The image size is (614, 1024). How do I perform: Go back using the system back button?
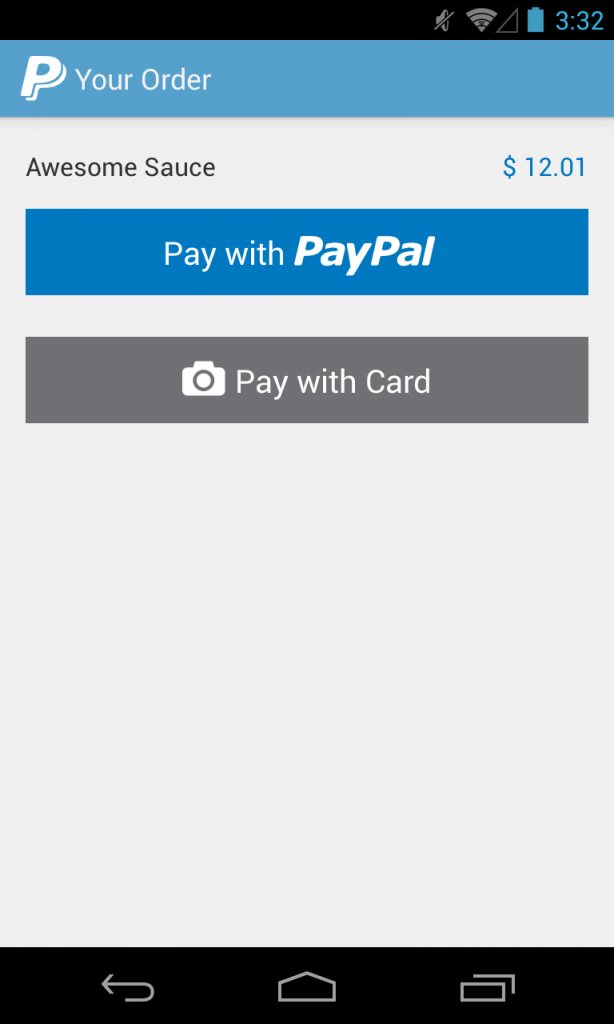[128, 987]
